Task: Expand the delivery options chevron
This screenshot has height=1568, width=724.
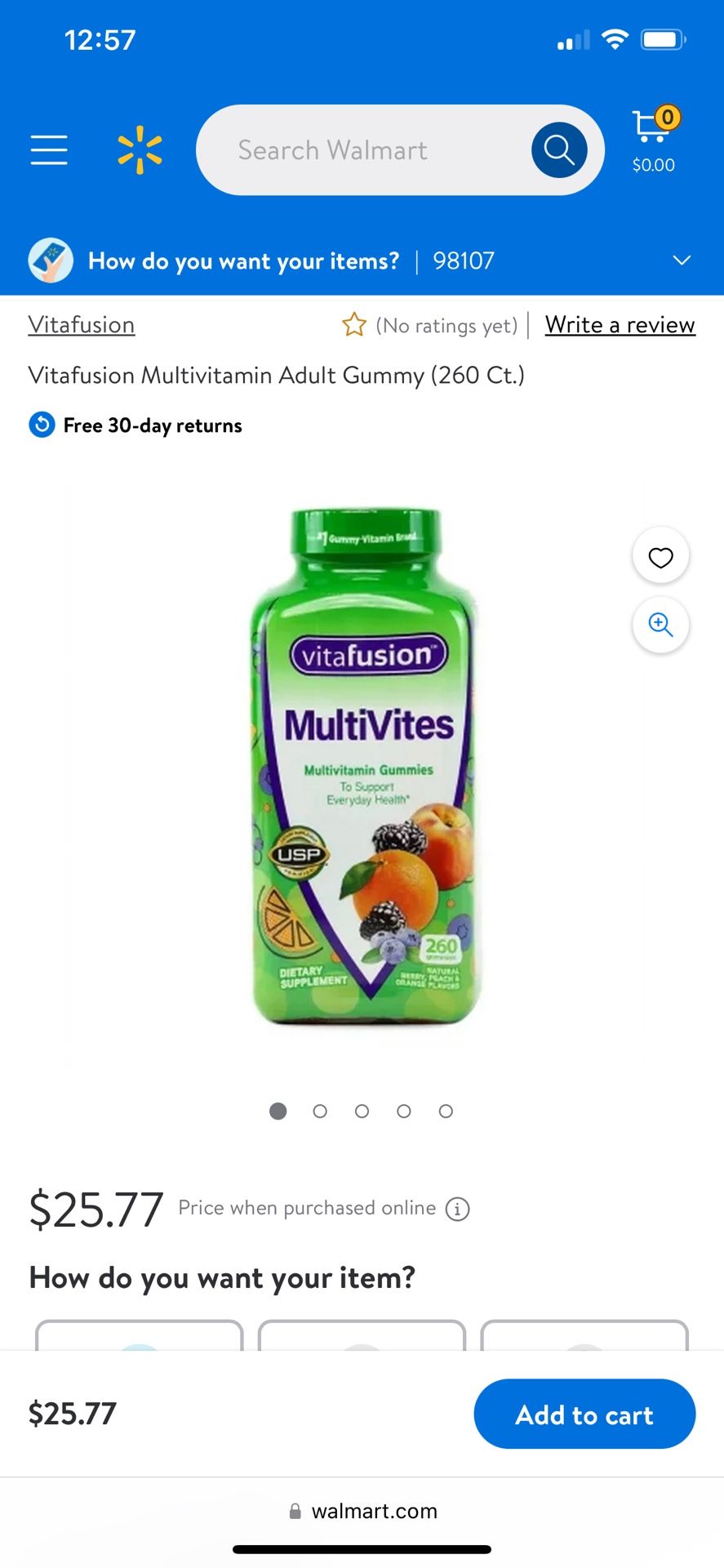Action: click(x=682, y=261)
